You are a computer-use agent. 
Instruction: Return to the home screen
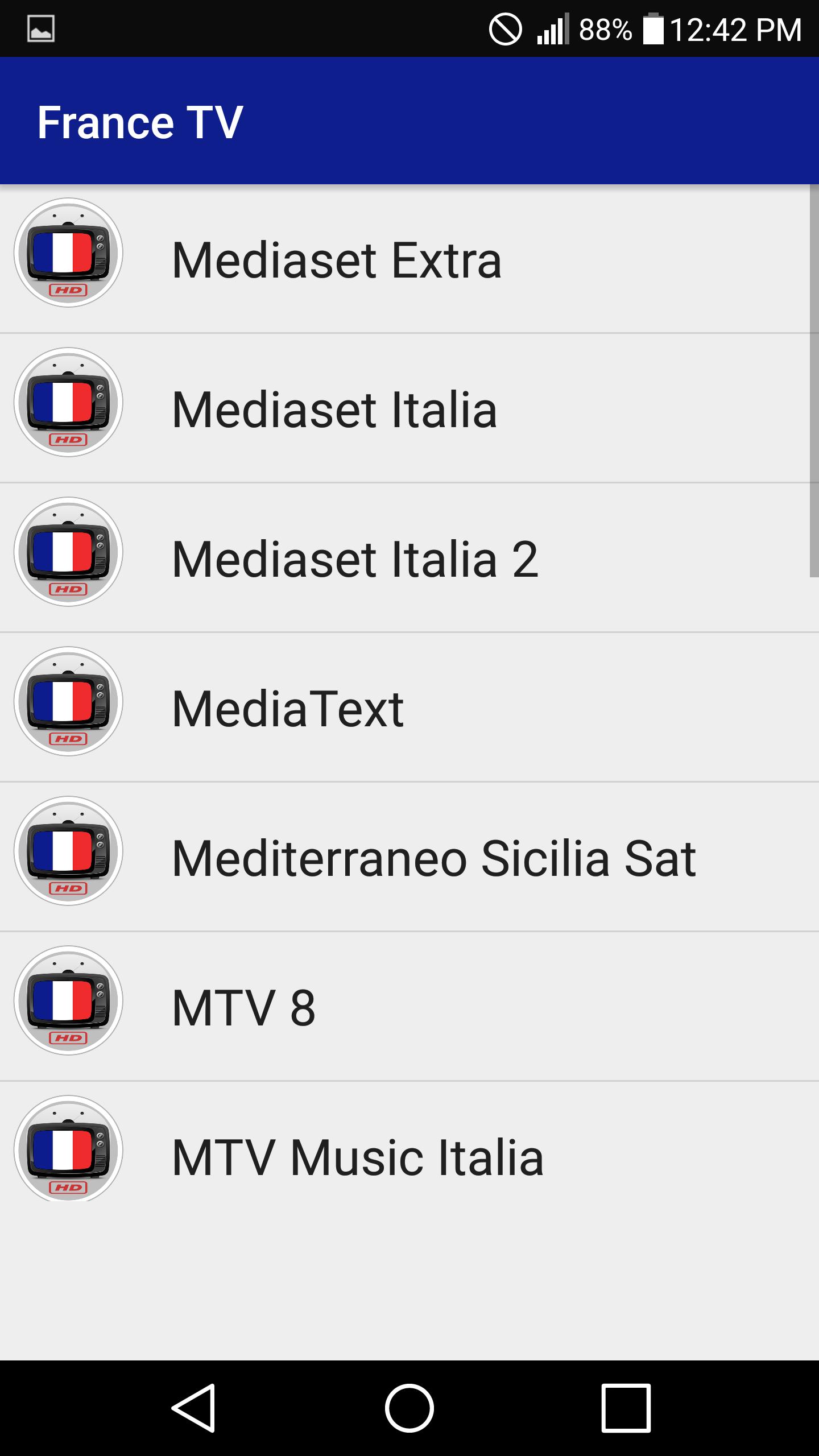click(x=409, y=1408)
